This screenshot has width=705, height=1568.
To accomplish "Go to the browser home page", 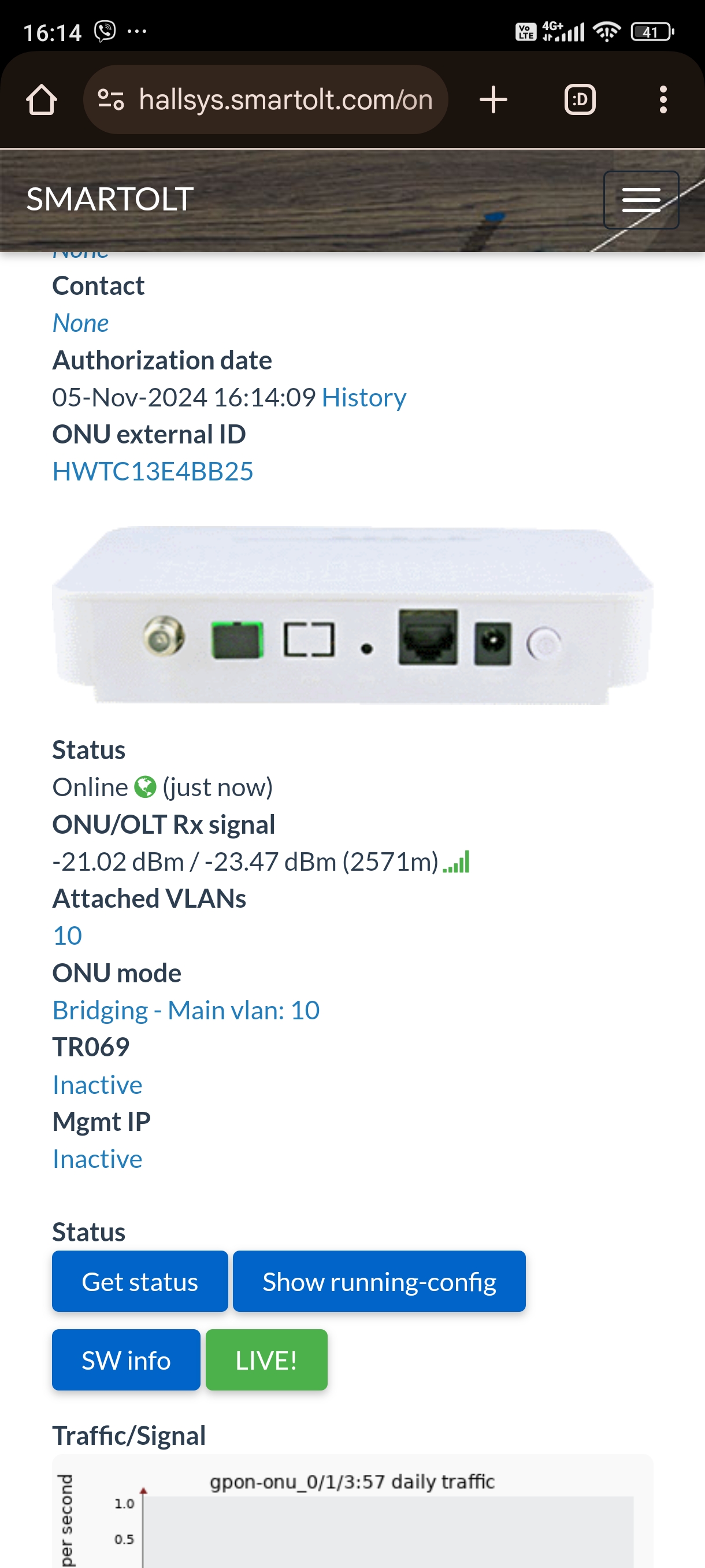I will 42,100.
